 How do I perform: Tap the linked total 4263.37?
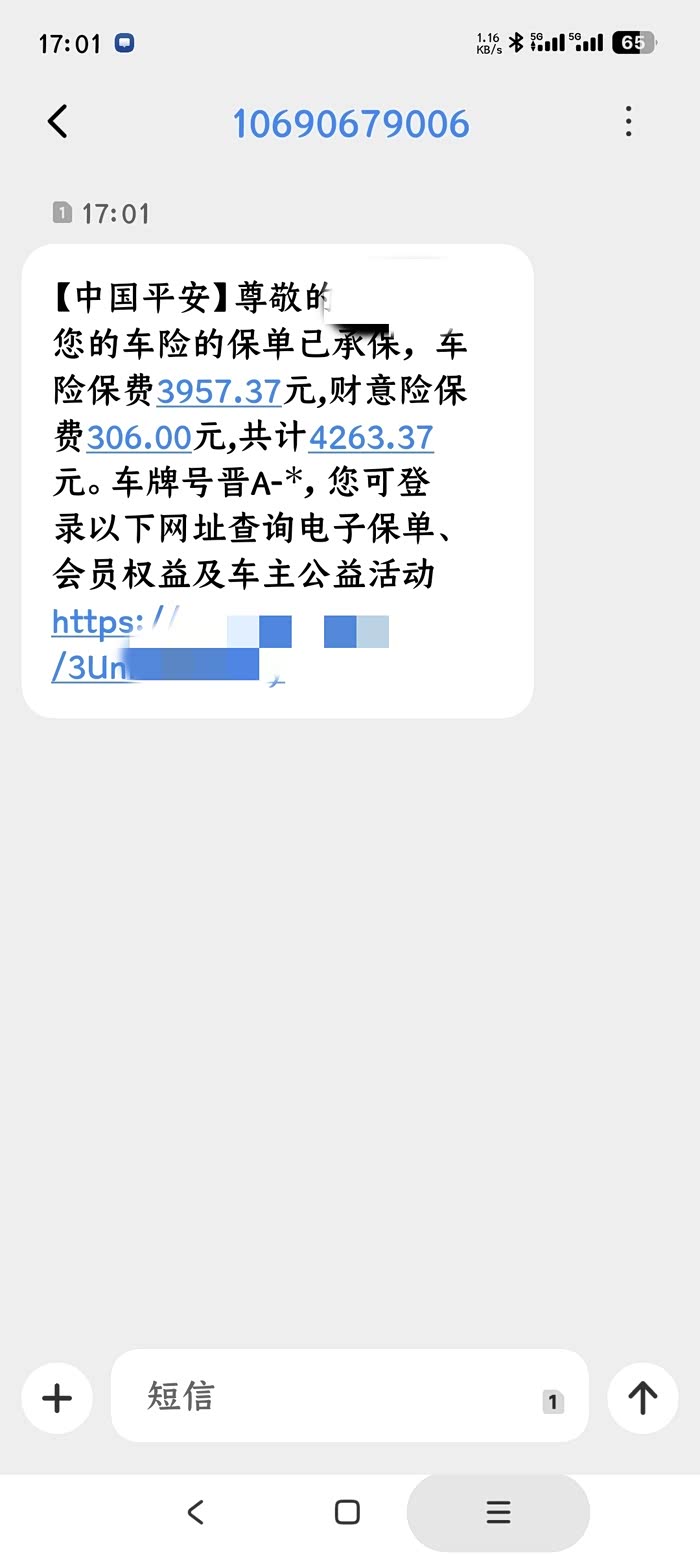pos(370,437)
